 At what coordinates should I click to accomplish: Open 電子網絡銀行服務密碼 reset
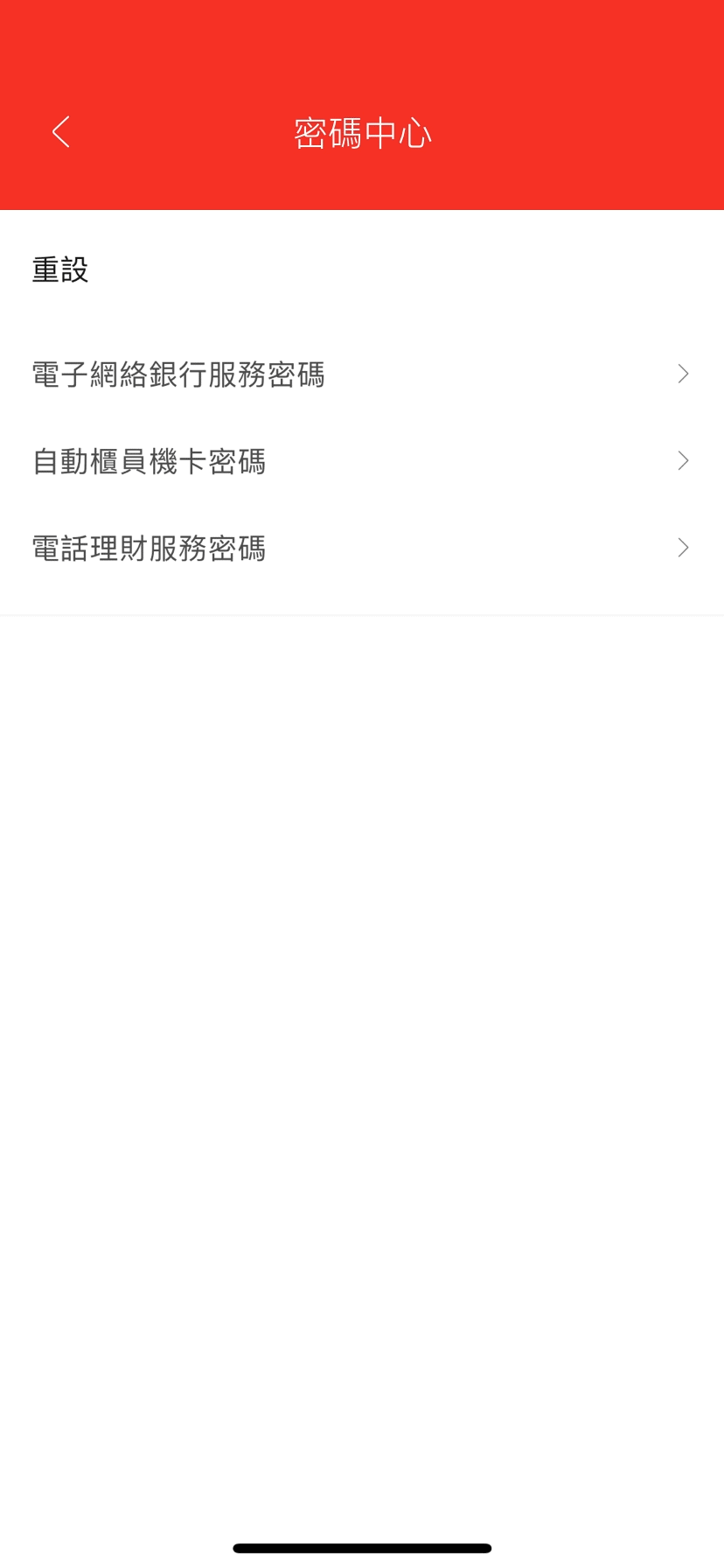click(362, 374)
